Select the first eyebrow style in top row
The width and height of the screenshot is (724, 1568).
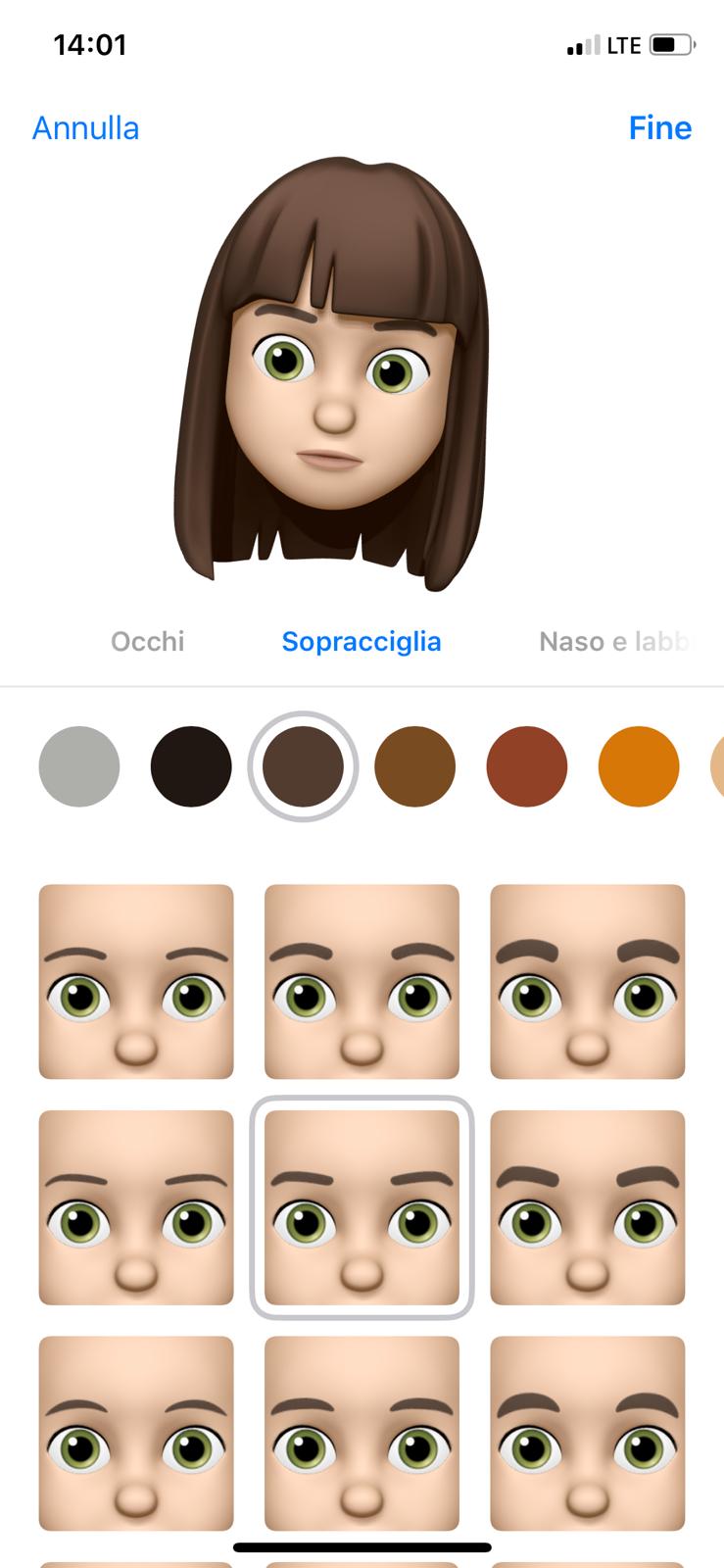[x=136, y=981]
